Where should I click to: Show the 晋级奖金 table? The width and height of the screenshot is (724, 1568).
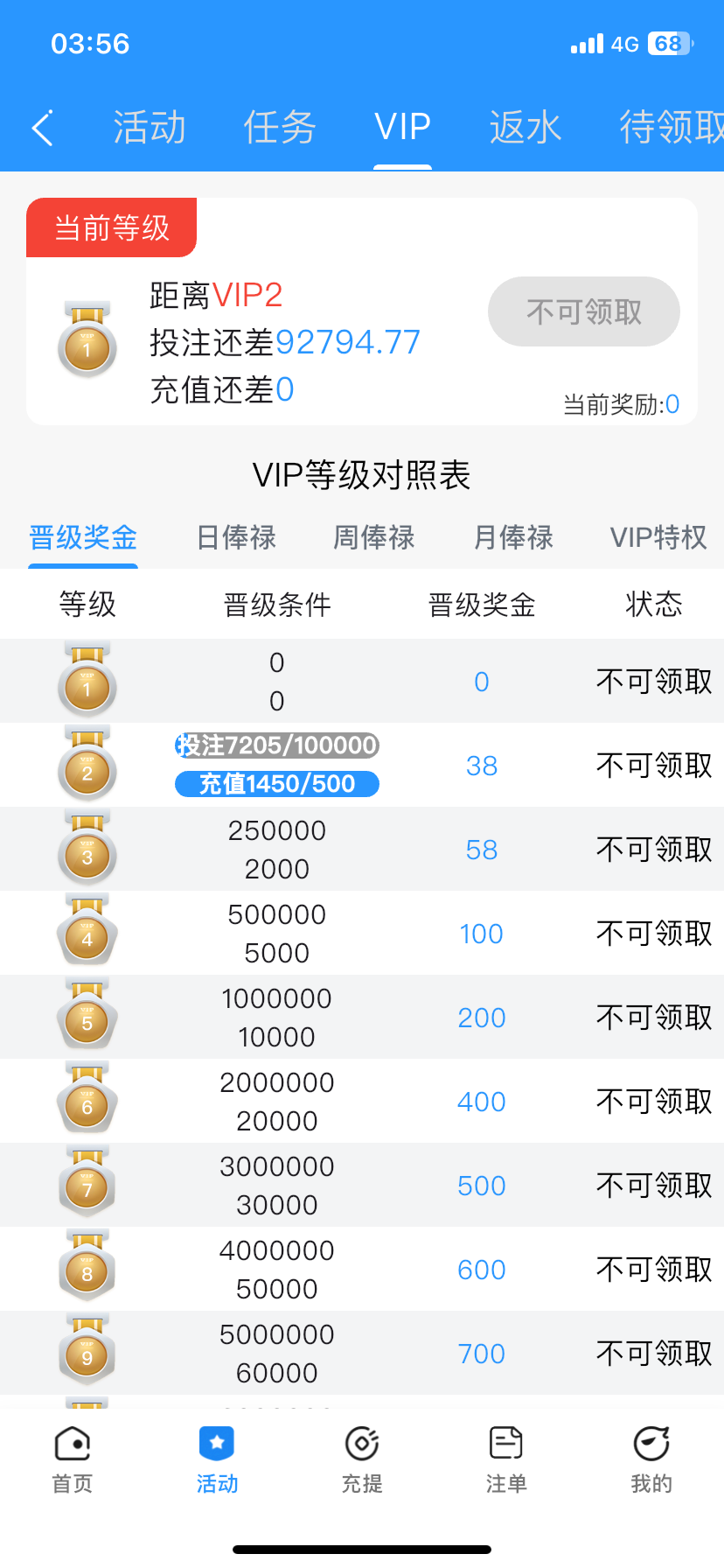point(83,537)
